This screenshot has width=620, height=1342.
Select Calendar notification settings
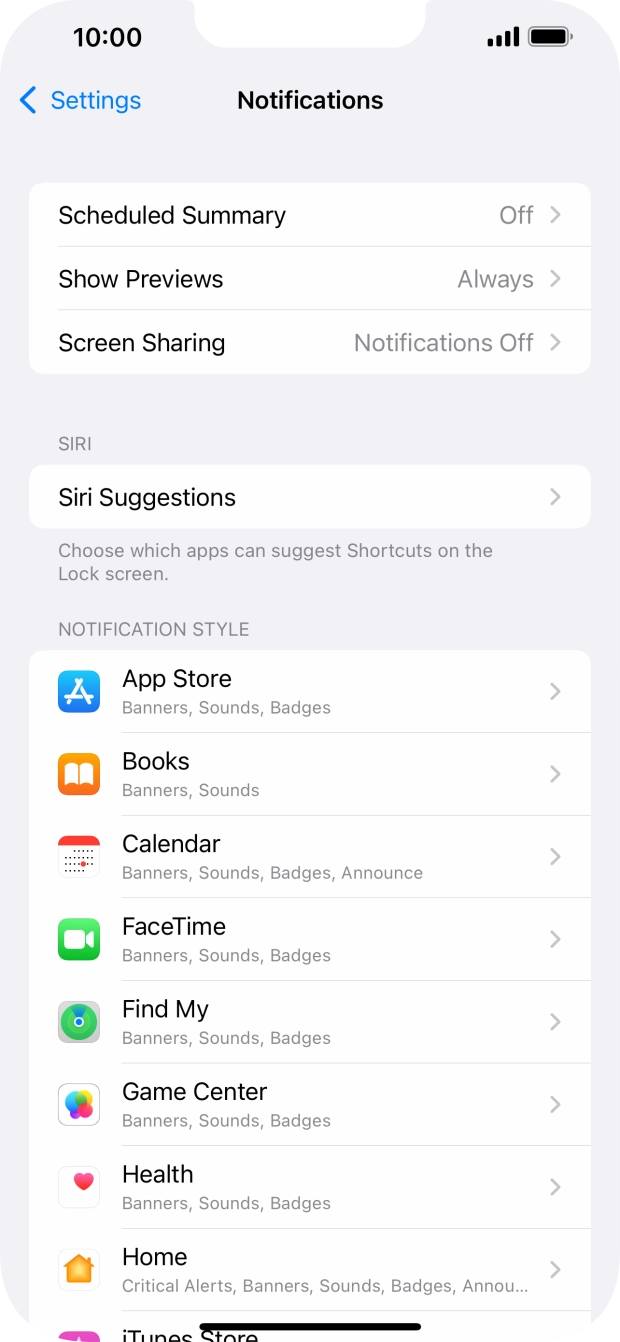(x=309, y=857)
